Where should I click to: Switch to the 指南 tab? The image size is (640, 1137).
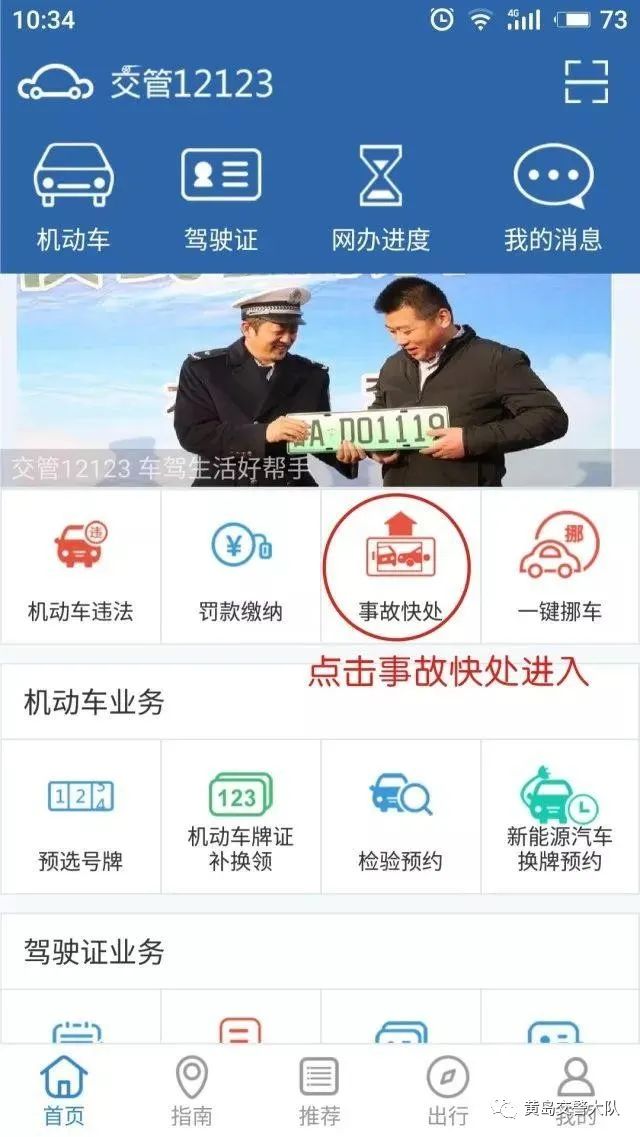click(192, 1091)
